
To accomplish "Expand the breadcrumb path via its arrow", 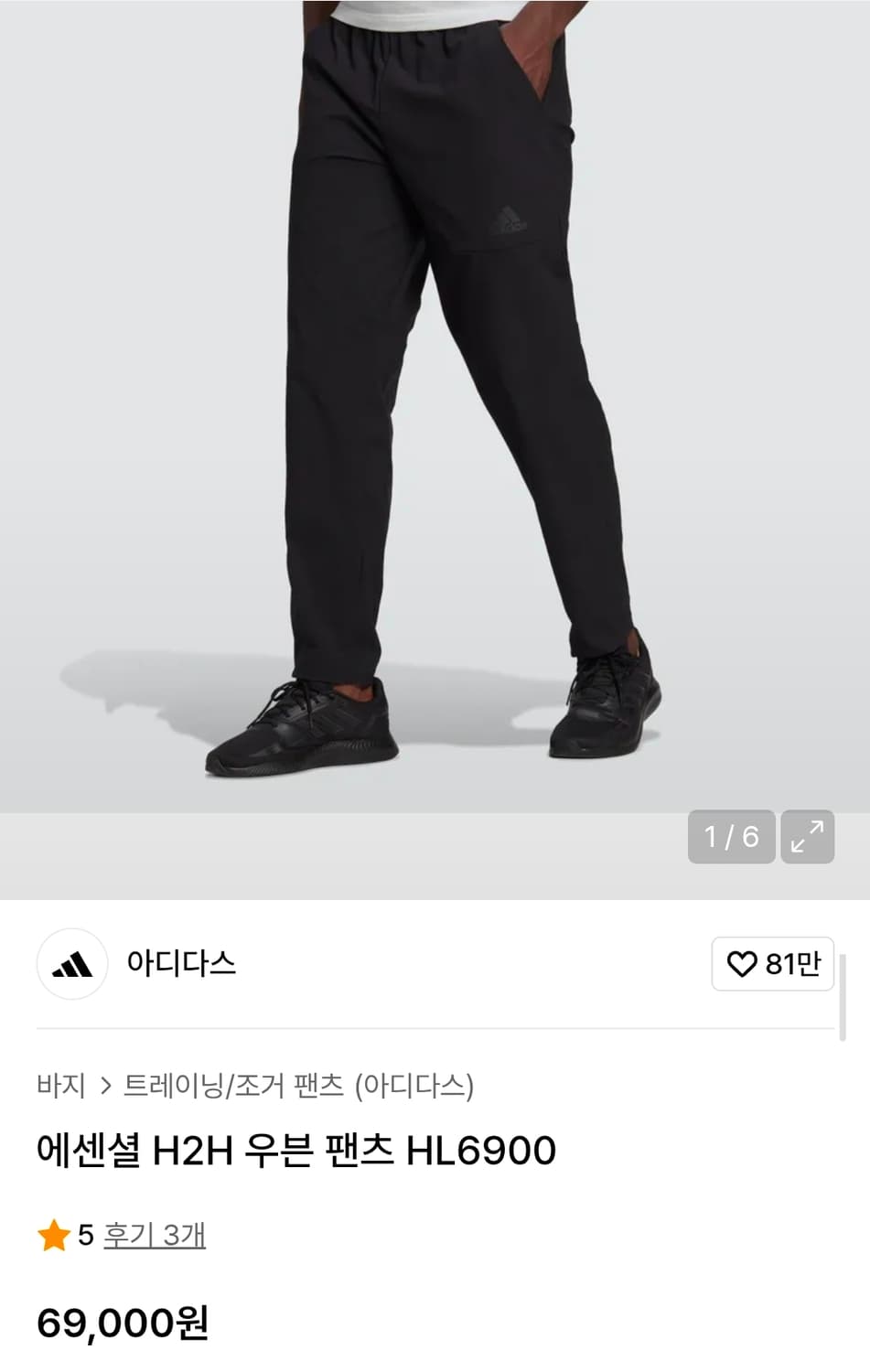I will [x=105, y=1085].
